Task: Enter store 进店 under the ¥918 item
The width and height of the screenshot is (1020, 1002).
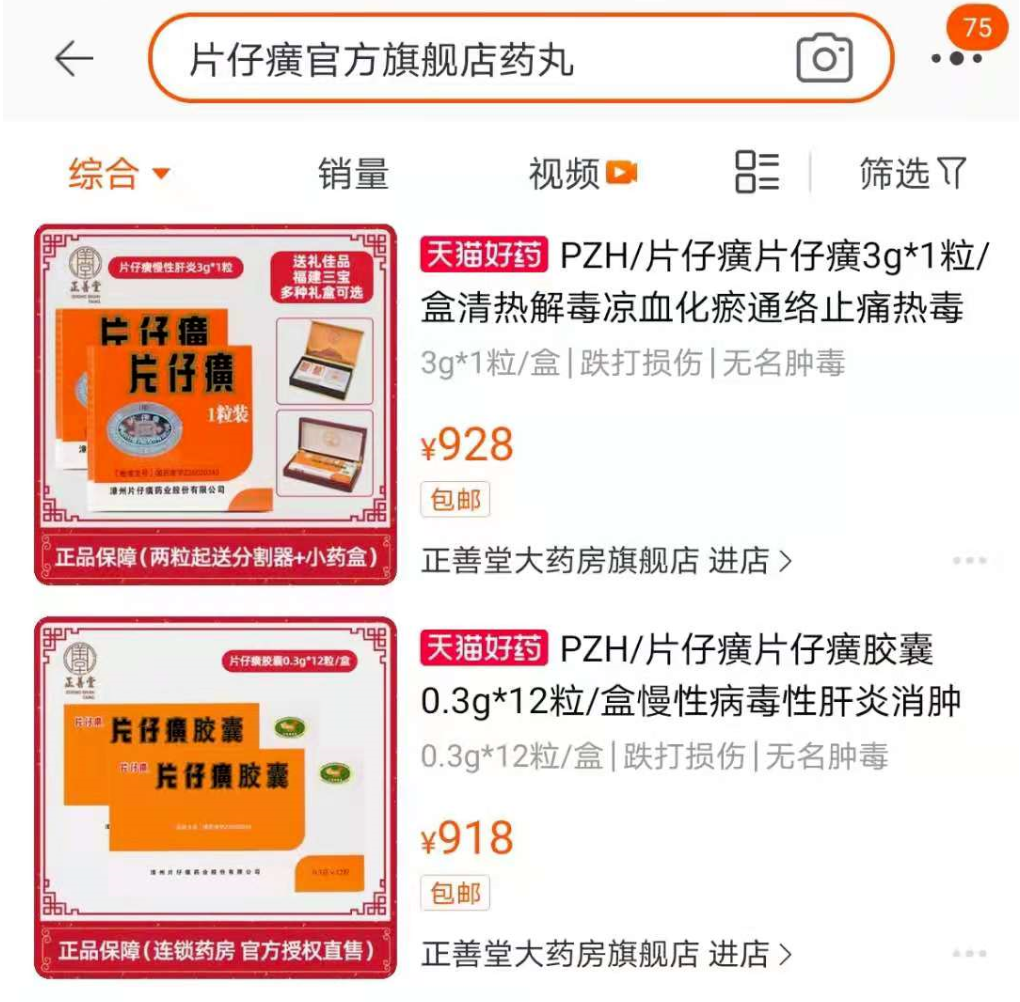Action: [750, 953]
